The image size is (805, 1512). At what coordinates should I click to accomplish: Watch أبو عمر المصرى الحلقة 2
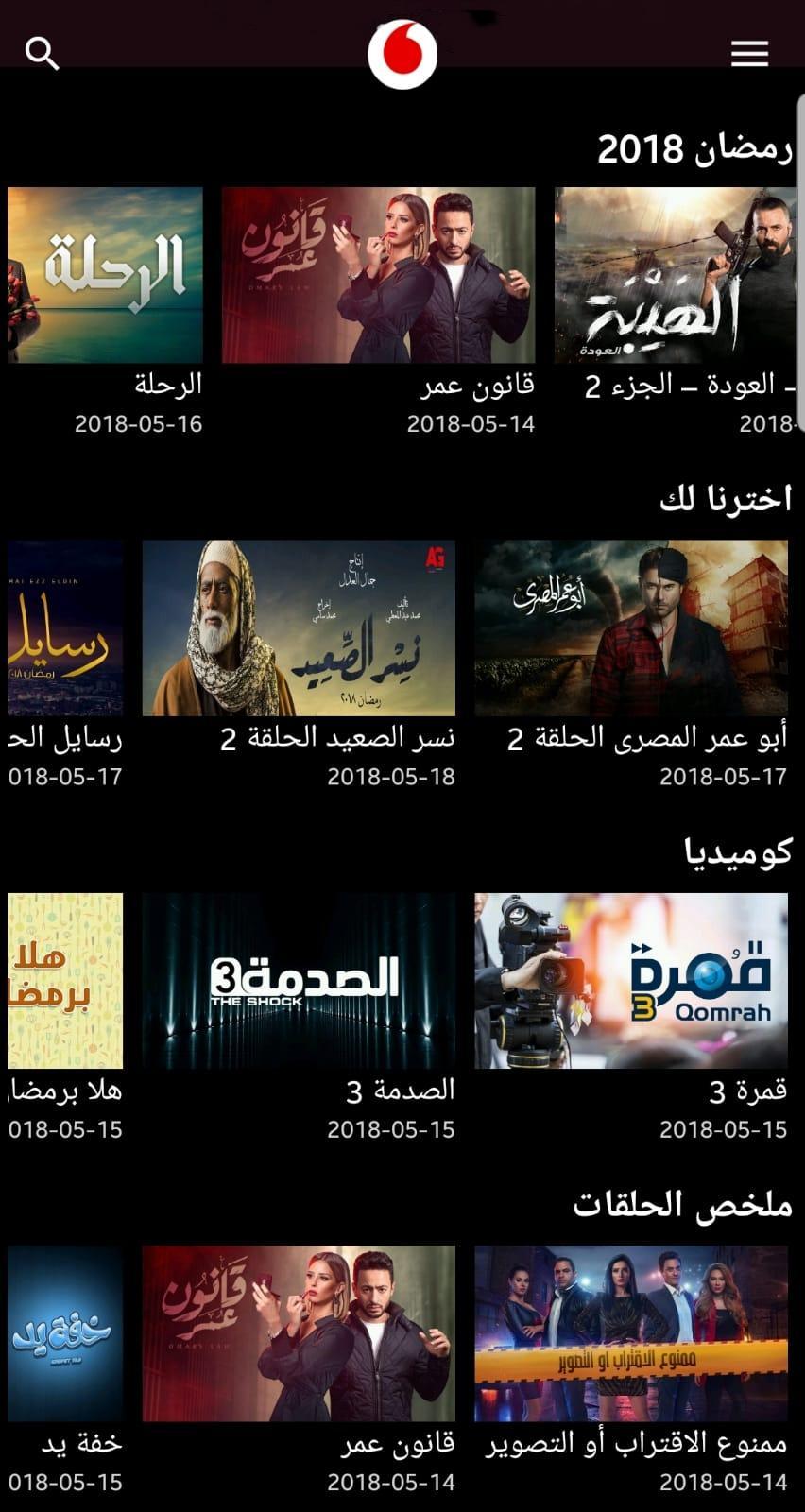(x=630, y=627)
